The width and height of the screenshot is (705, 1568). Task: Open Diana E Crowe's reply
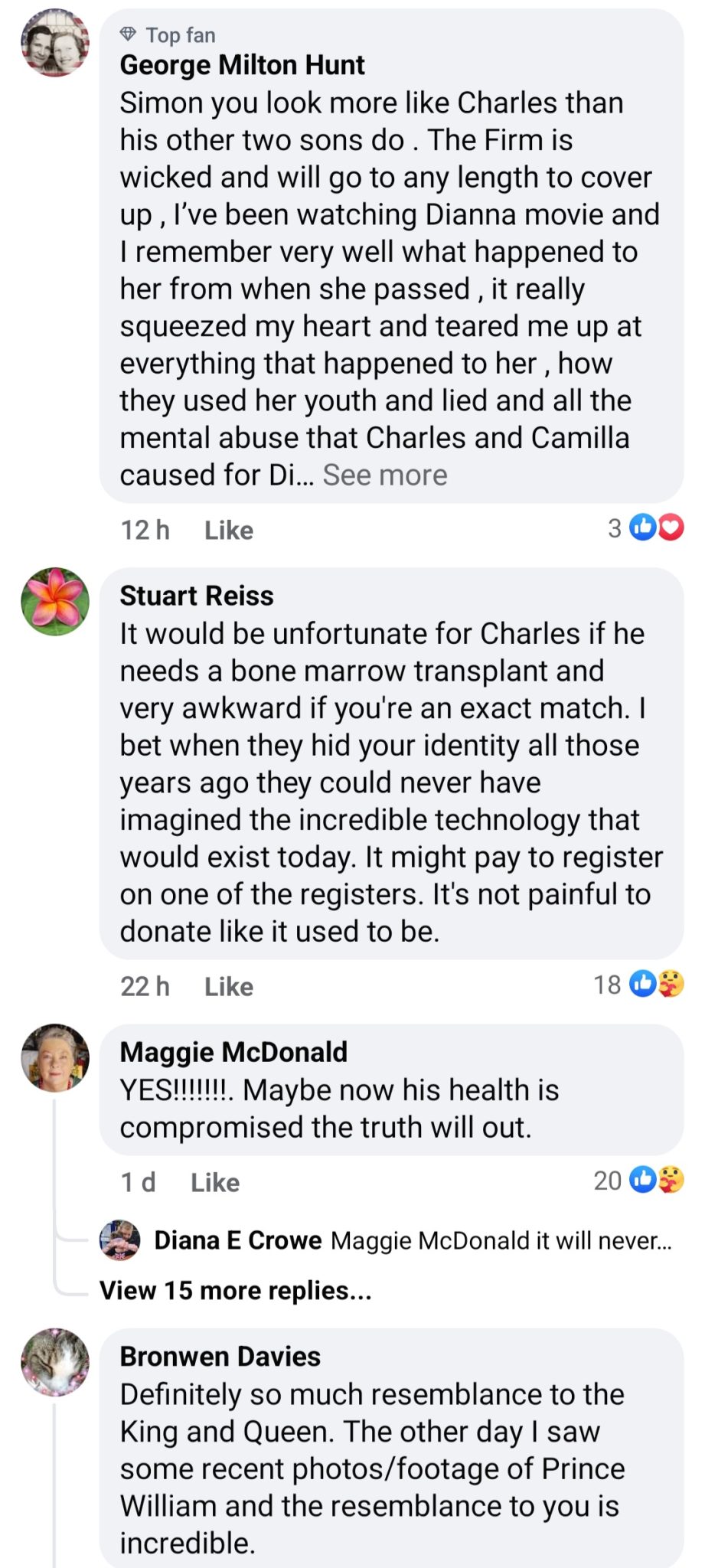pyautogui.click(x=413, y=1240)
